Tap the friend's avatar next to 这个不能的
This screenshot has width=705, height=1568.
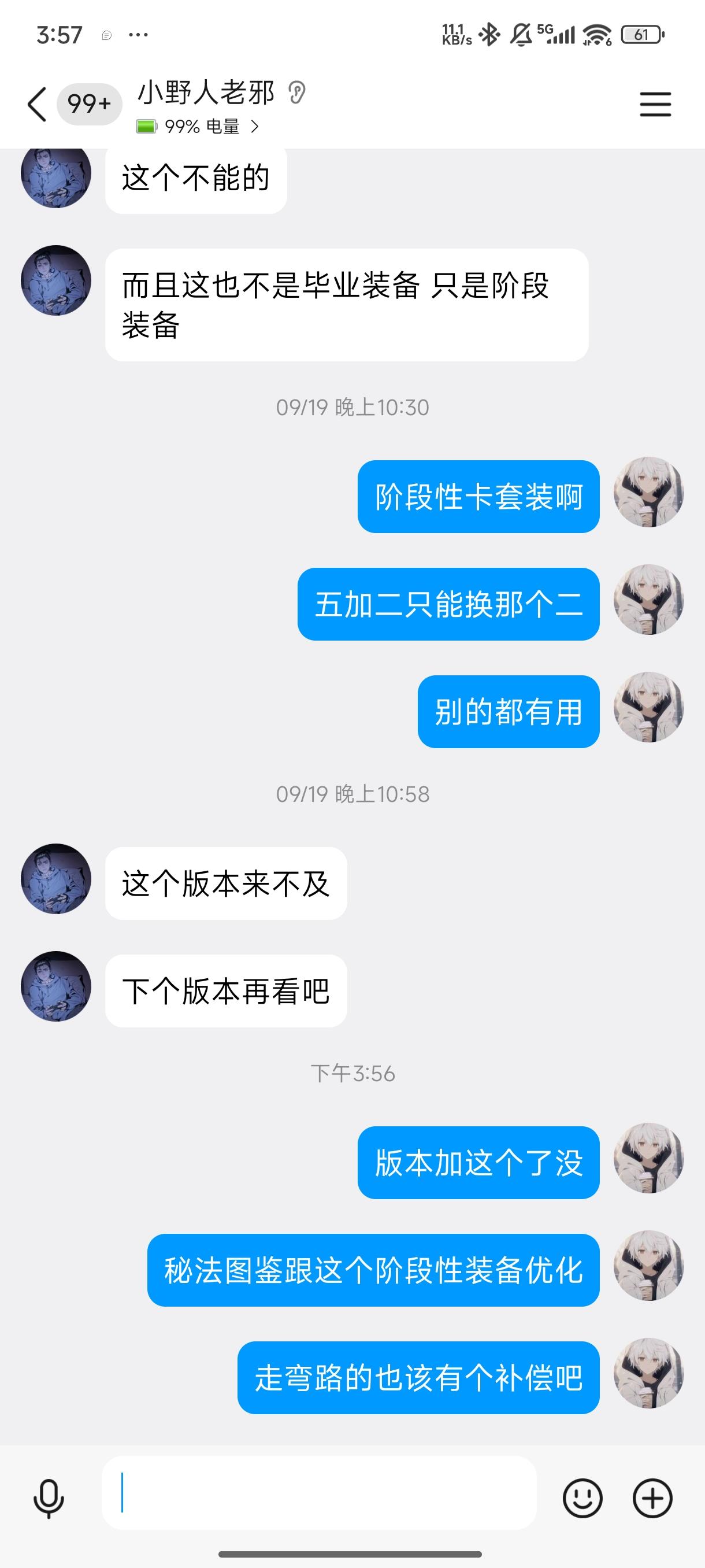pyautogui.click(x=55, y=177)
